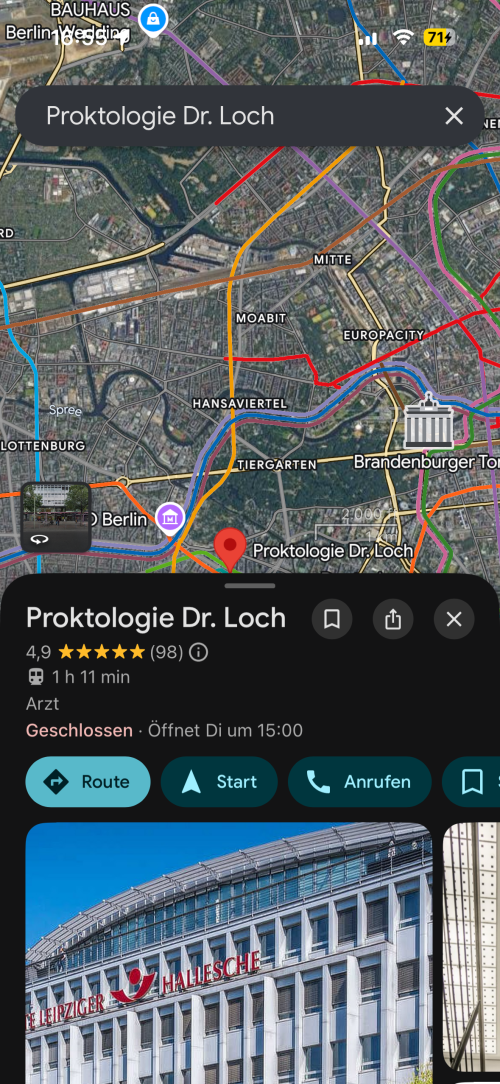The width and height of the screenshot is (500, 1084).
Task: Open the purple museum marker on map
Action: click(169, 518)
